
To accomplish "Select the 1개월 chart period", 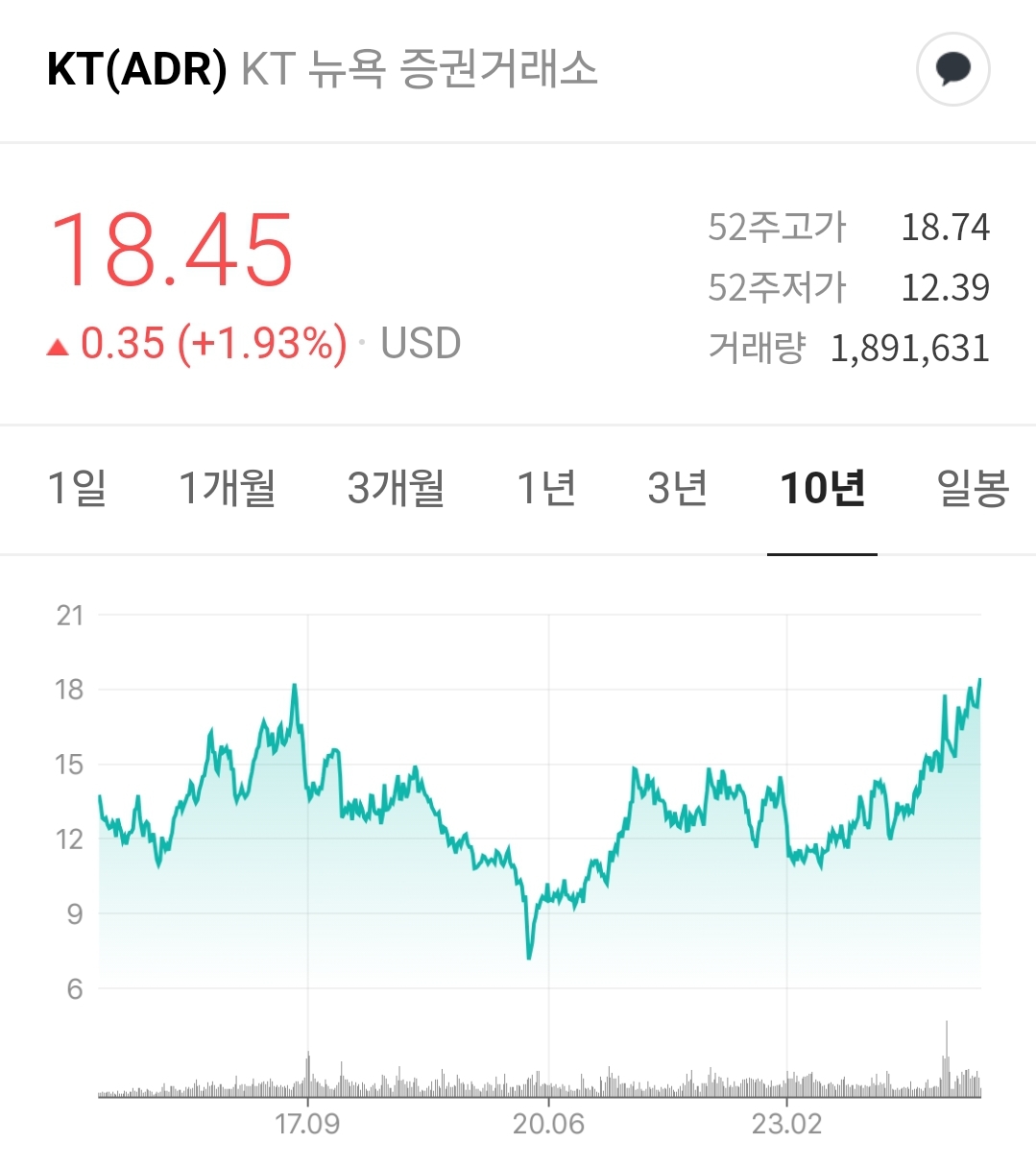I will tap(228, 488).
